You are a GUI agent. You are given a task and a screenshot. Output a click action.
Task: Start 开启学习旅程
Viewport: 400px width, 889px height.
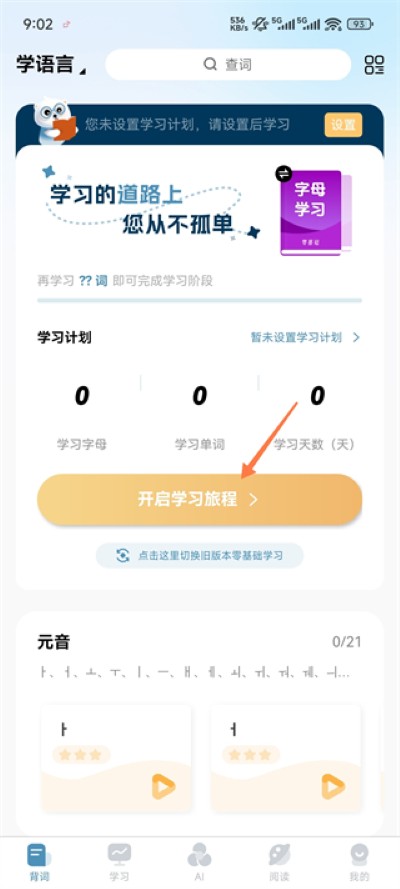[x=199, y=499]
